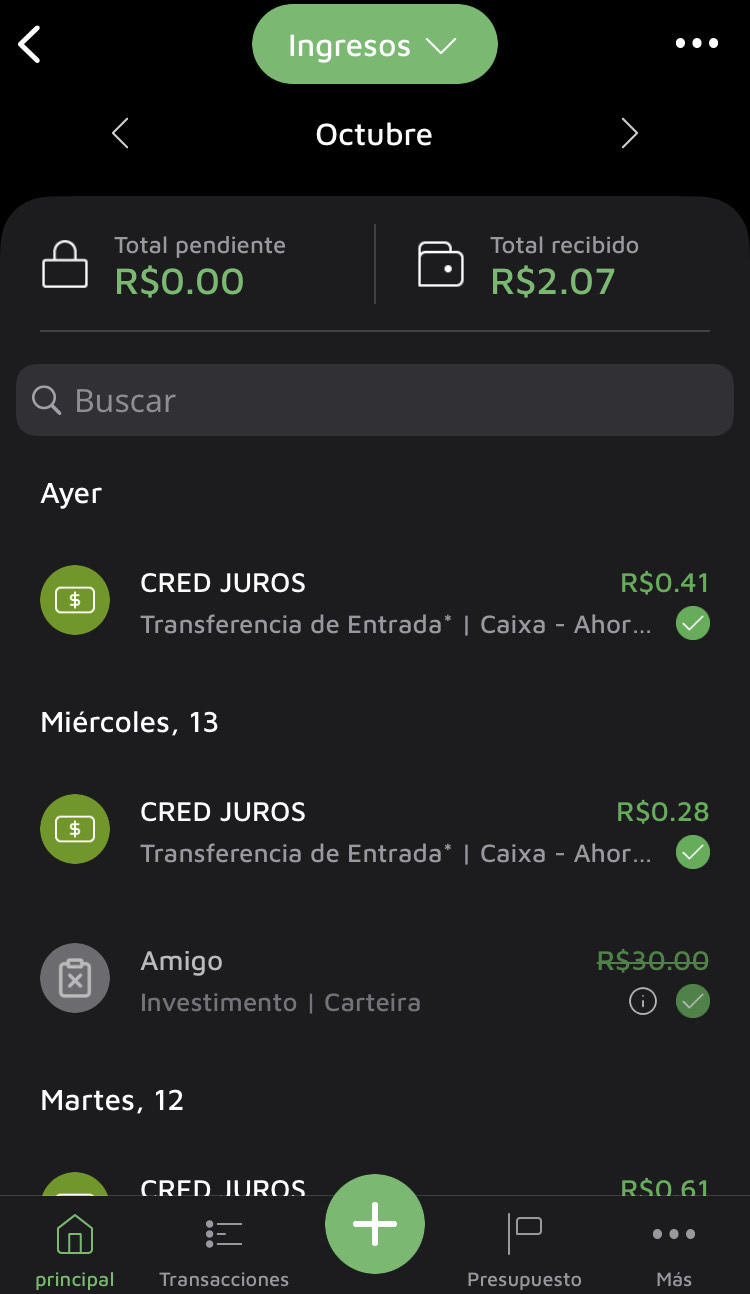Open the Ingresos dropdown
The image size is (750, 1294).
click(x=374, y=45)
